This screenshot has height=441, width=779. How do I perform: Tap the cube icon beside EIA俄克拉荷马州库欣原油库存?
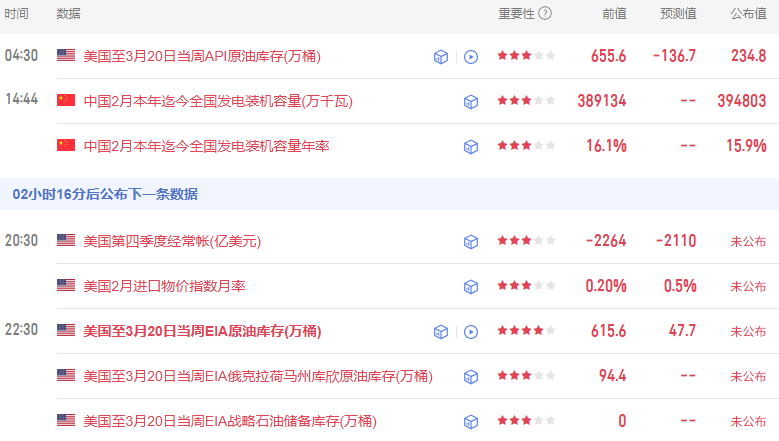[471, 377]
